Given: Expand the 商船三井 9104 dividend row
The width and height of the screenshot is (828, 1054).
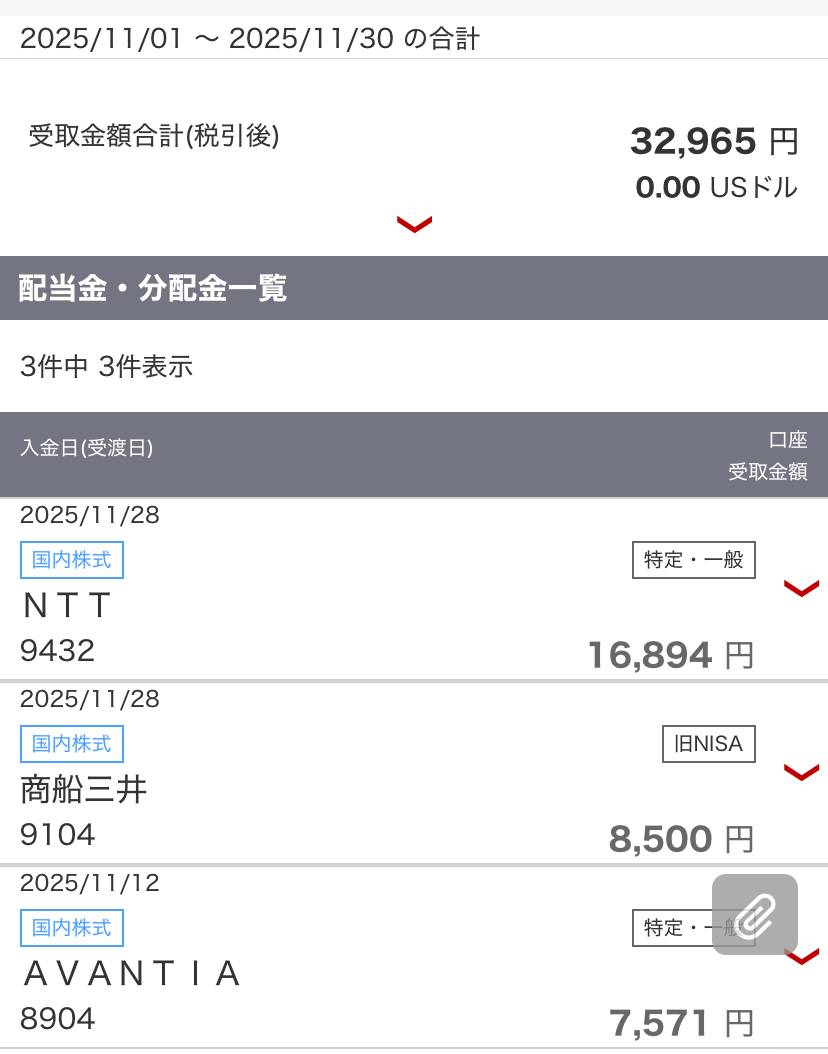Looking at the screenshot, I should tap(801, 772).
